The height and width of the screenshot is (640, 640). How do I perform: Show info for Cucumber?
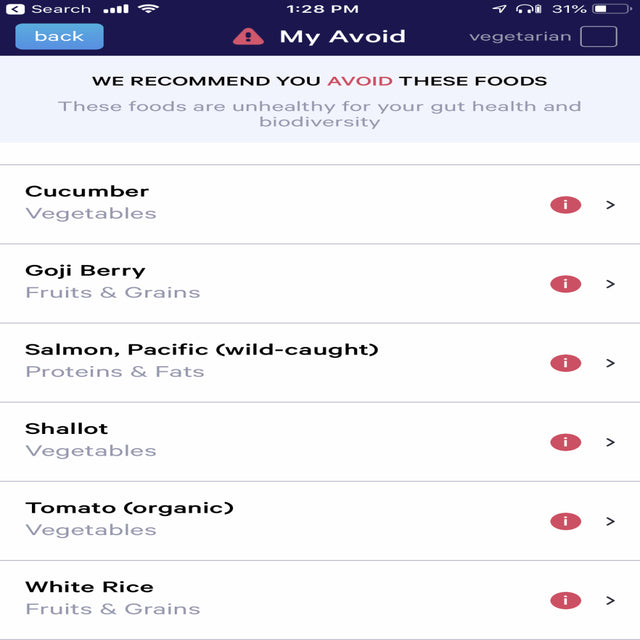[565, 205]
